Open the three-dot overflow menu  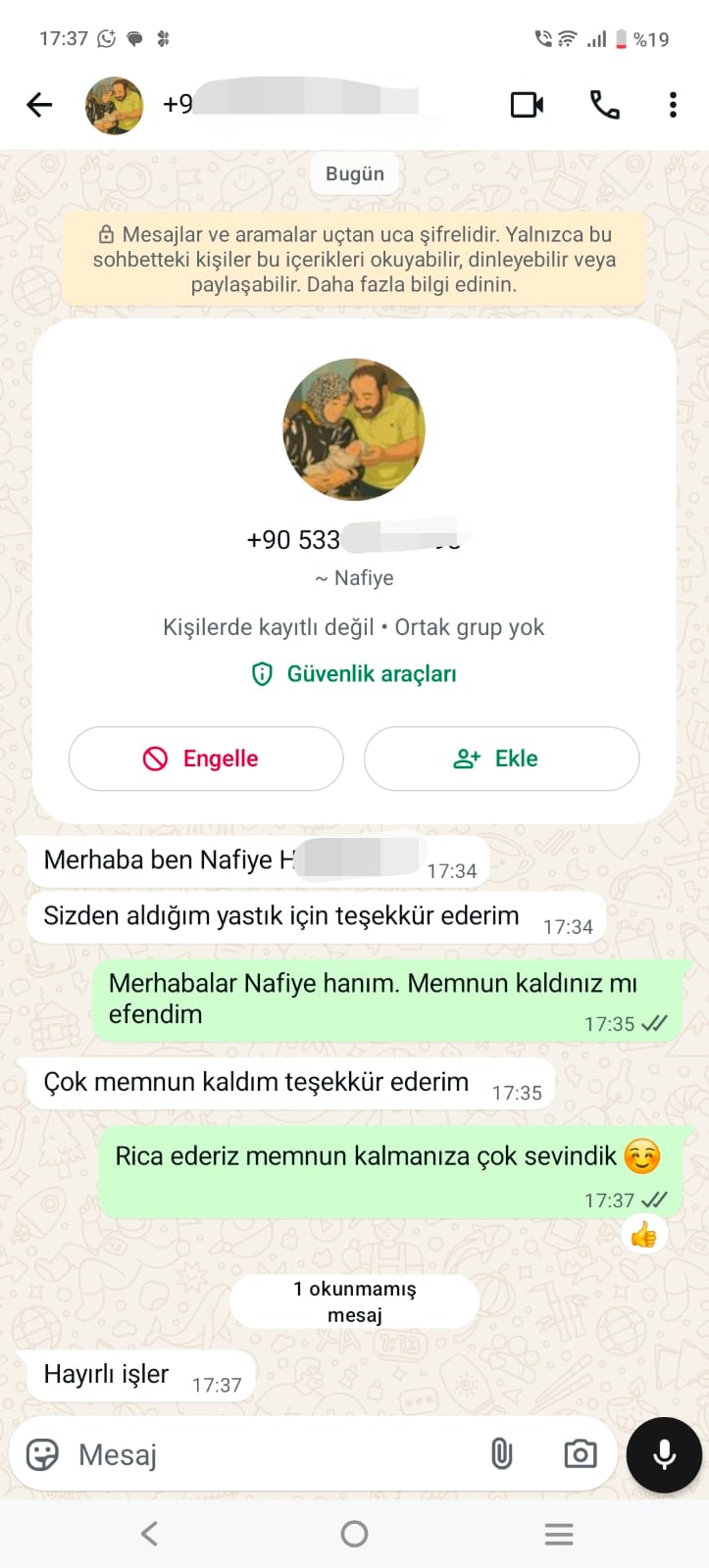[x=673, y=105]
